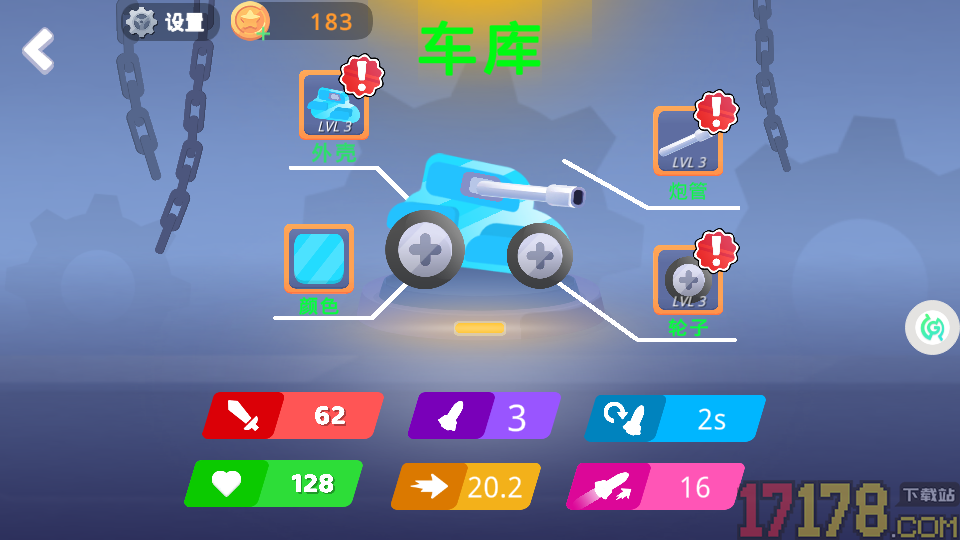
Task: Open the 外壳 shell upgrade tile
Action: tap(334, 105)
